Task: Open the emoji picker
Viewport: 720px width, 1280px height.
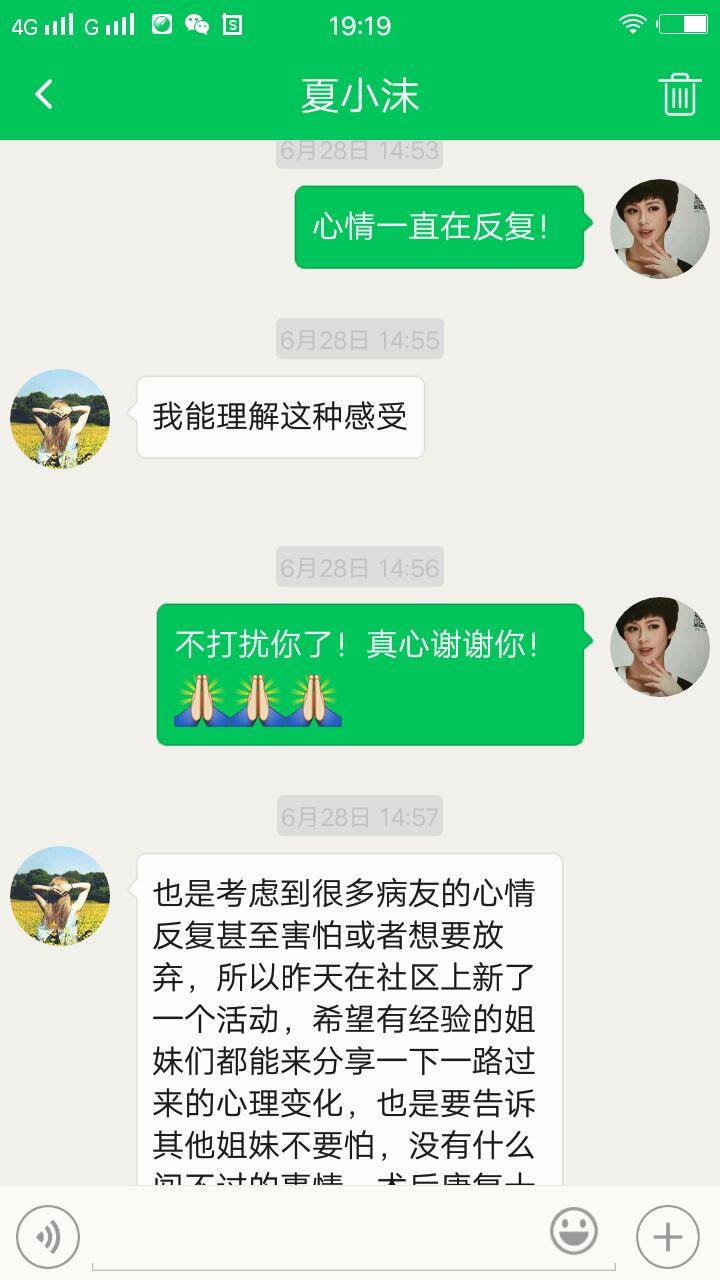Action: [574, 1231]
